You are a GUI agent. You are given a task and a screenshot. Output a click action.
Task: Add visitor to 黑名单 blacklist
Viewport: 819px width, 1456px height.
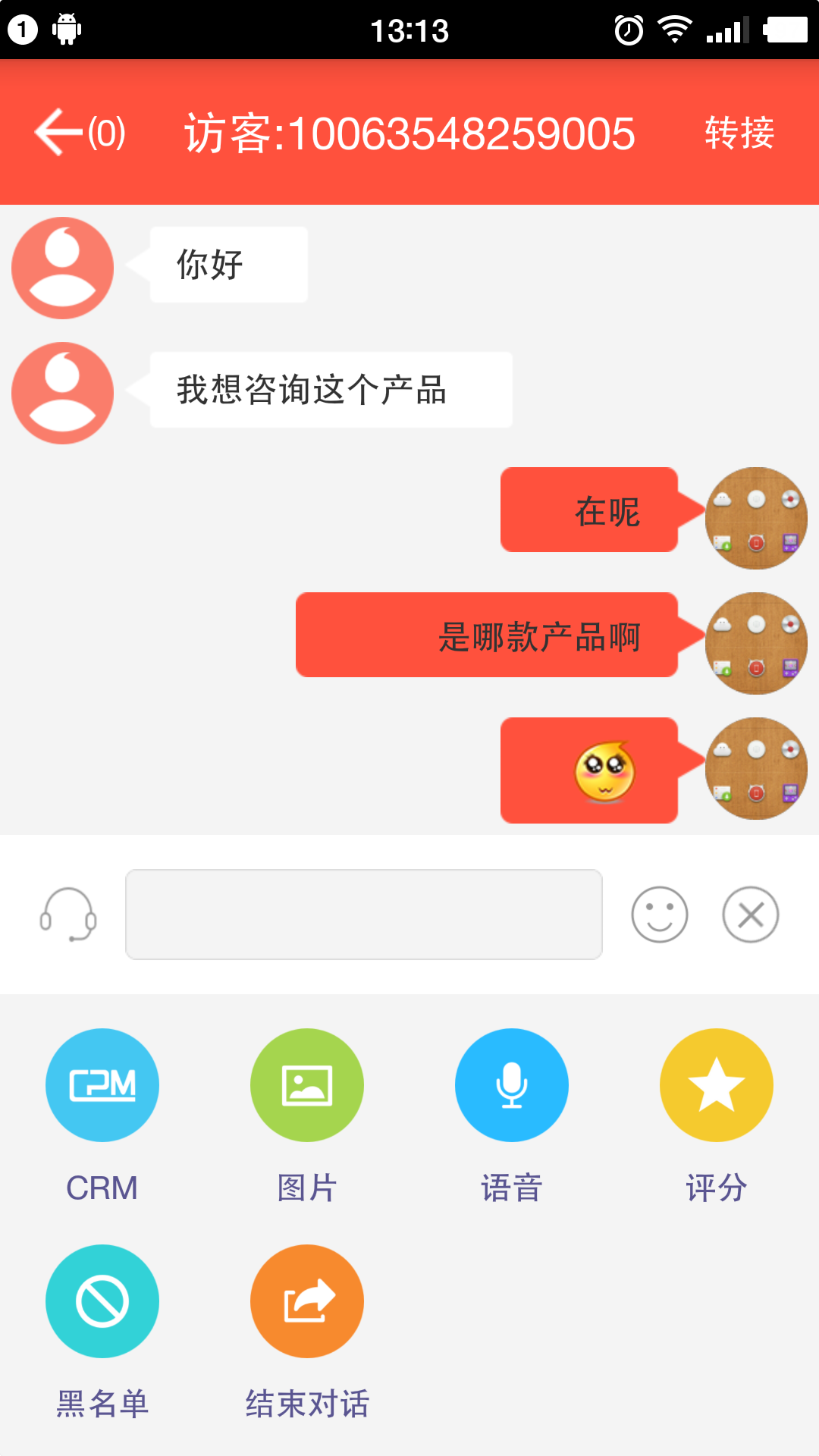(x=102, y=1301)
